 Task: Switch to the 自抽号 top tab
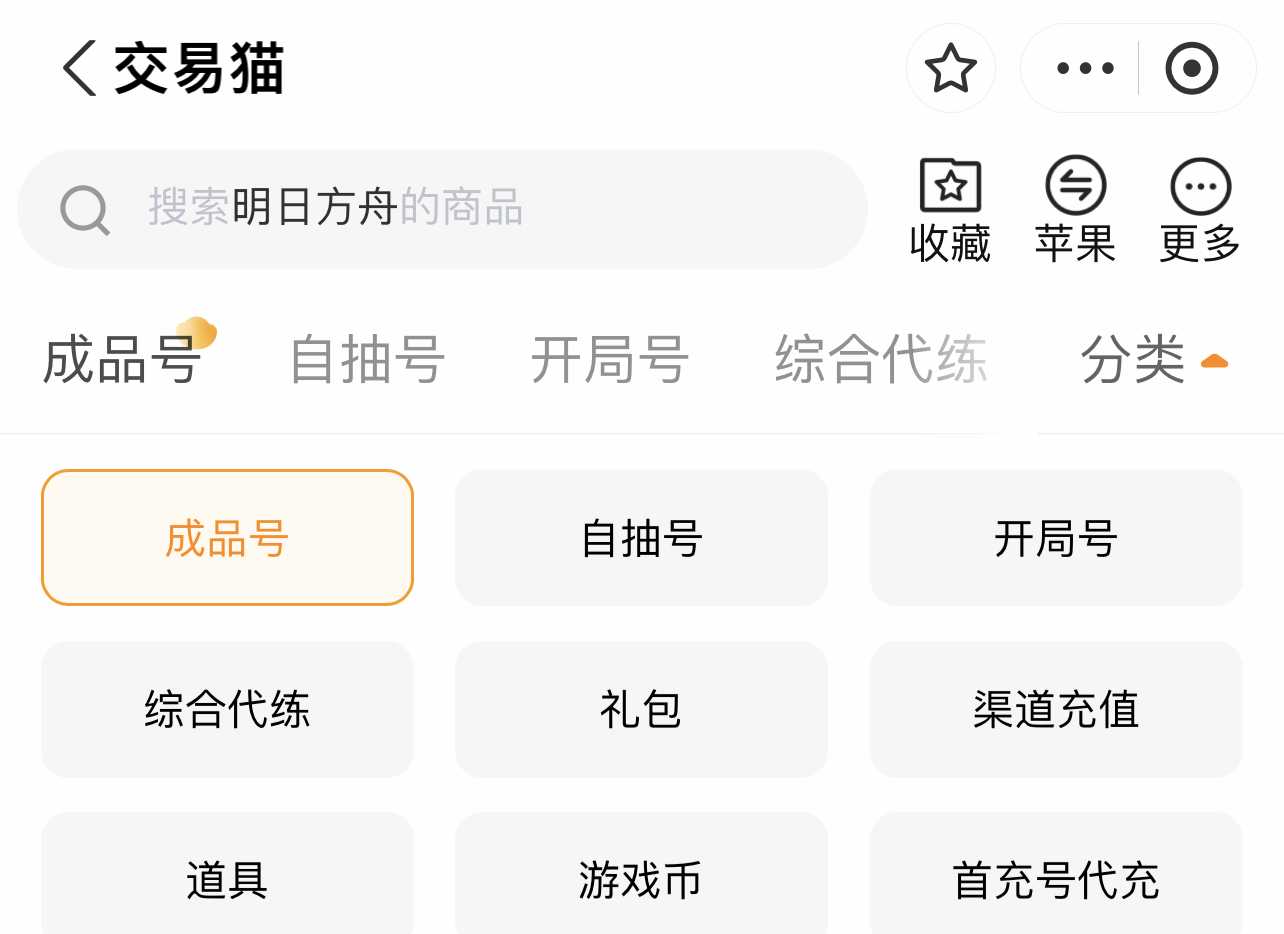point(366,360)
